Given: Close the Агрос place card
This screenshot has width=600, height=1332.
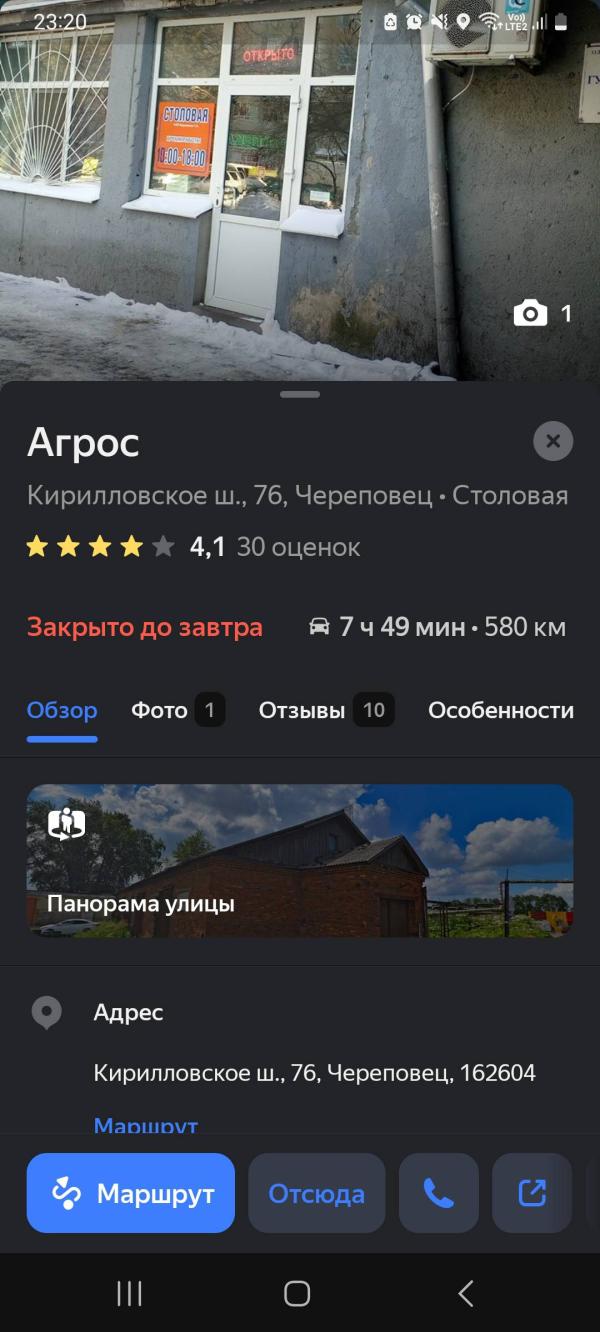Looking at the screenshot, I should [x=553, y=441].
